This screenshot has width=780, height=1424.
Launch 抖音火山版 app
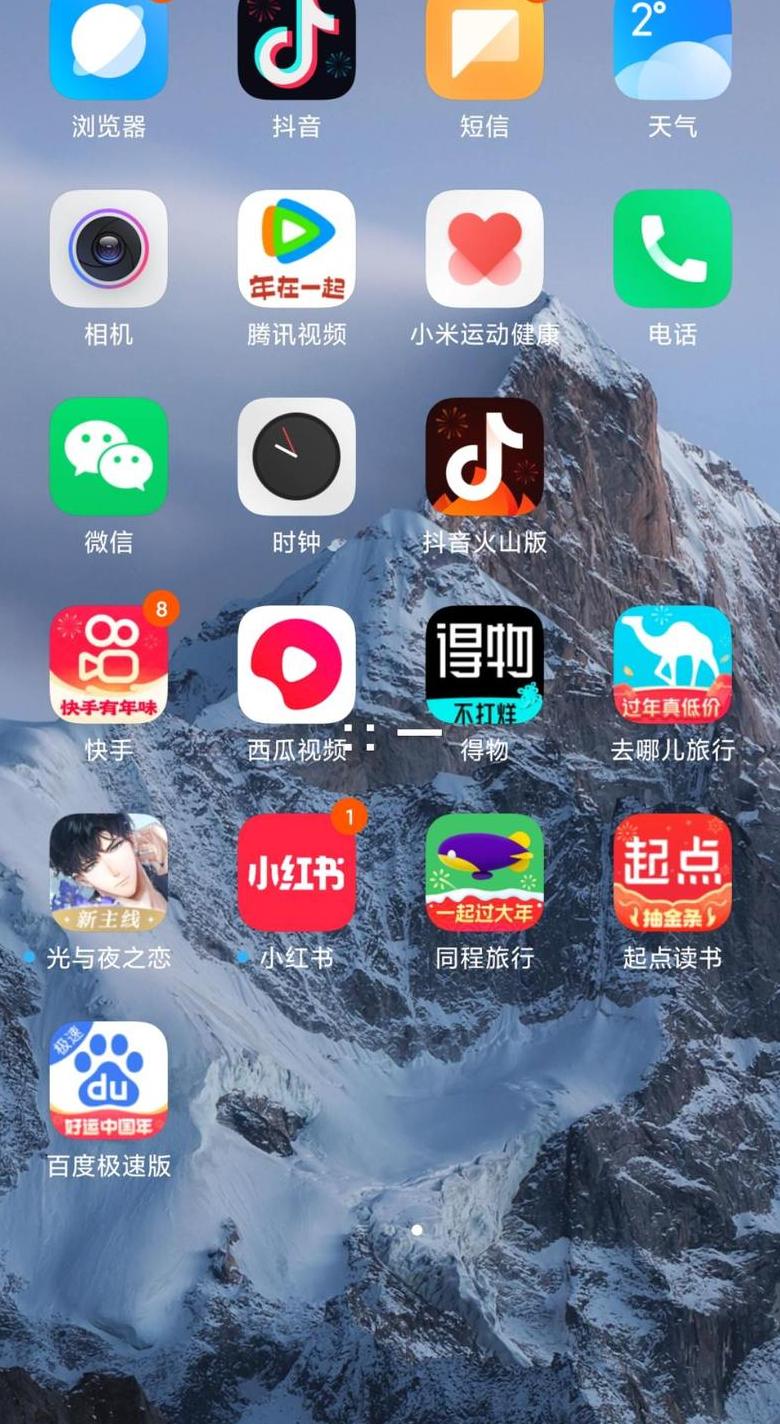tap(484, 456)
